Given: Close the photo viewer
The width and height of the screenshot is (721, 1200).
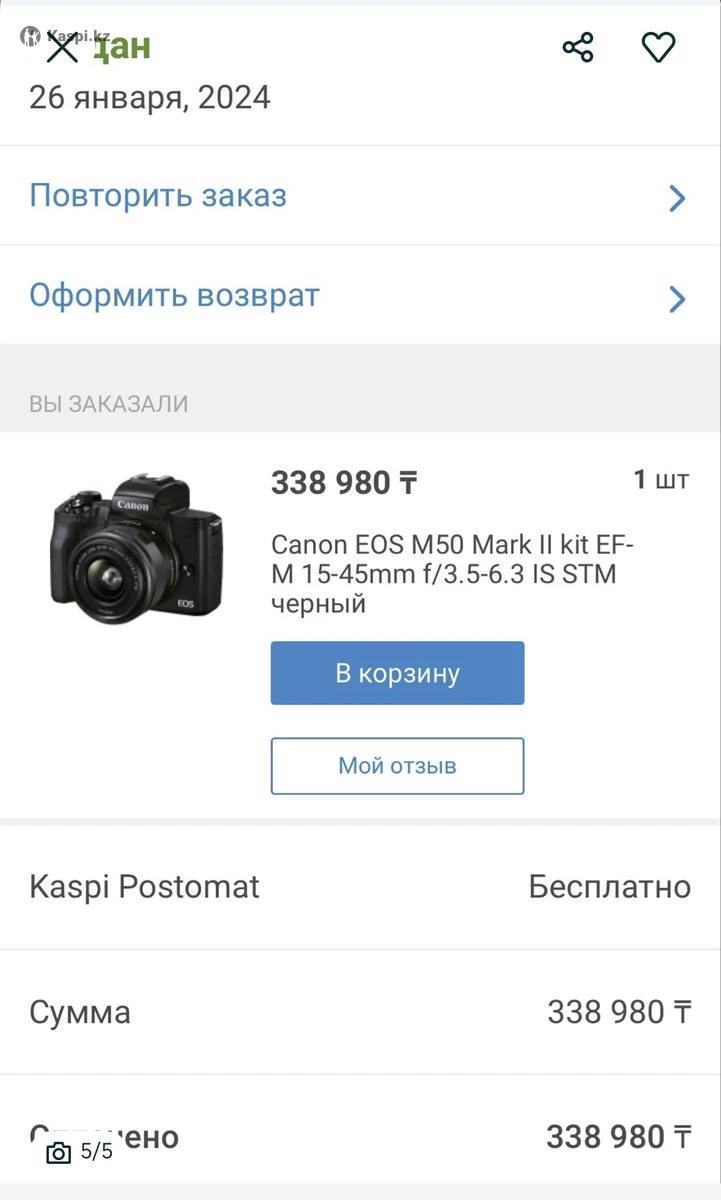Looking at the screenshot, I should (x=62, y=47).
